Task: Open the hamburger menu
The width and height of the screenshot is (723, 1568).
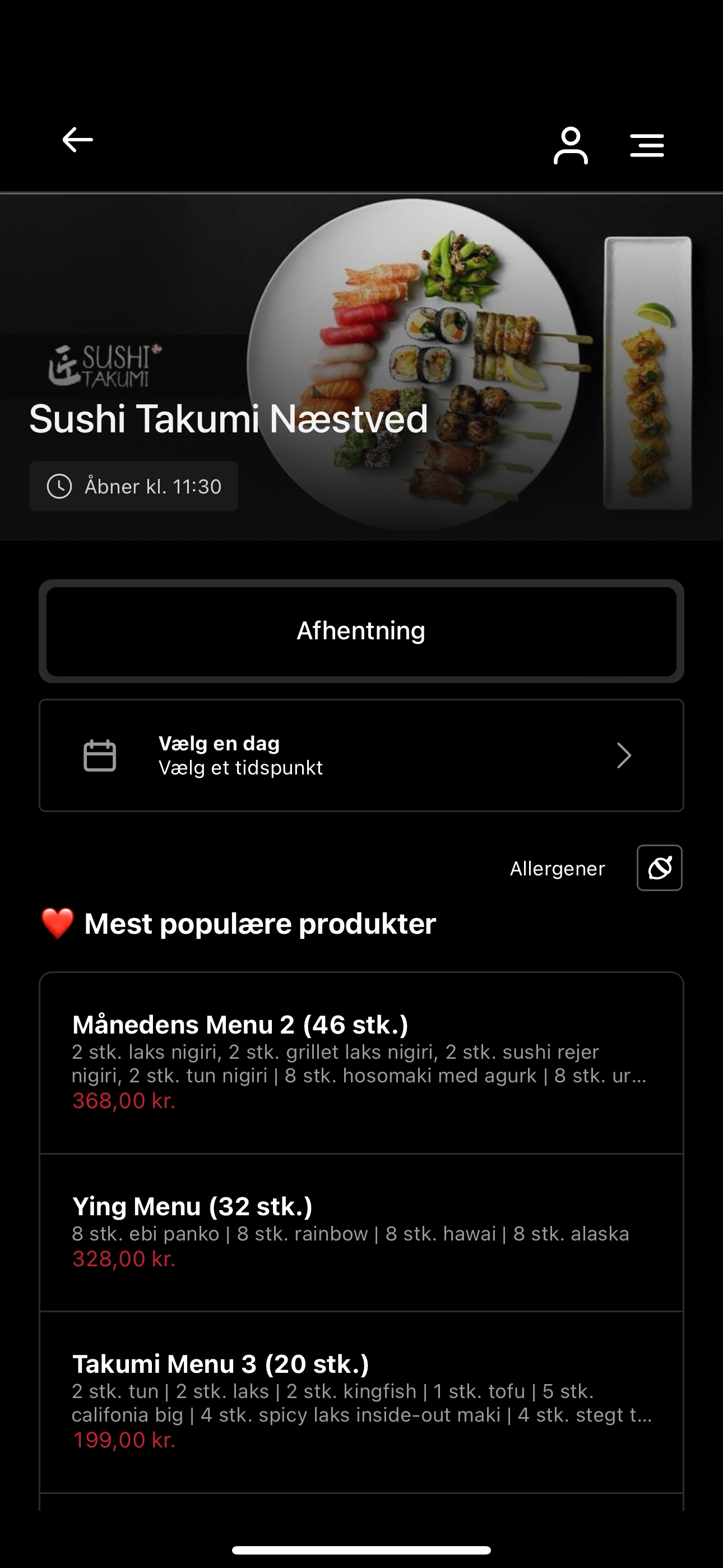Action: [x=647, y=145]
